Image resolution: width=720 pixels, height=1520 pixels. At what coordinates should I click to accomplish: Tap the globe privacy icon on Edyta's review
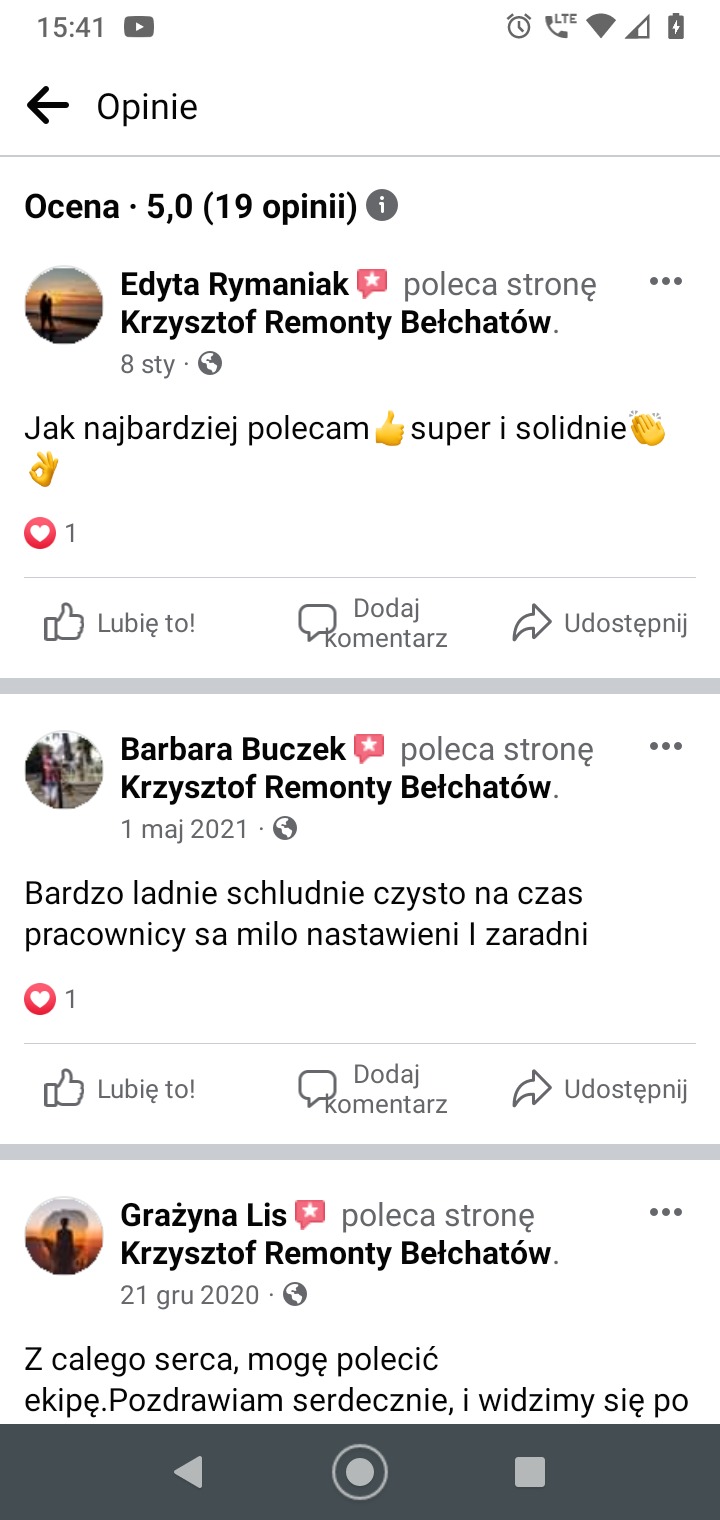[x=209, y=364]
